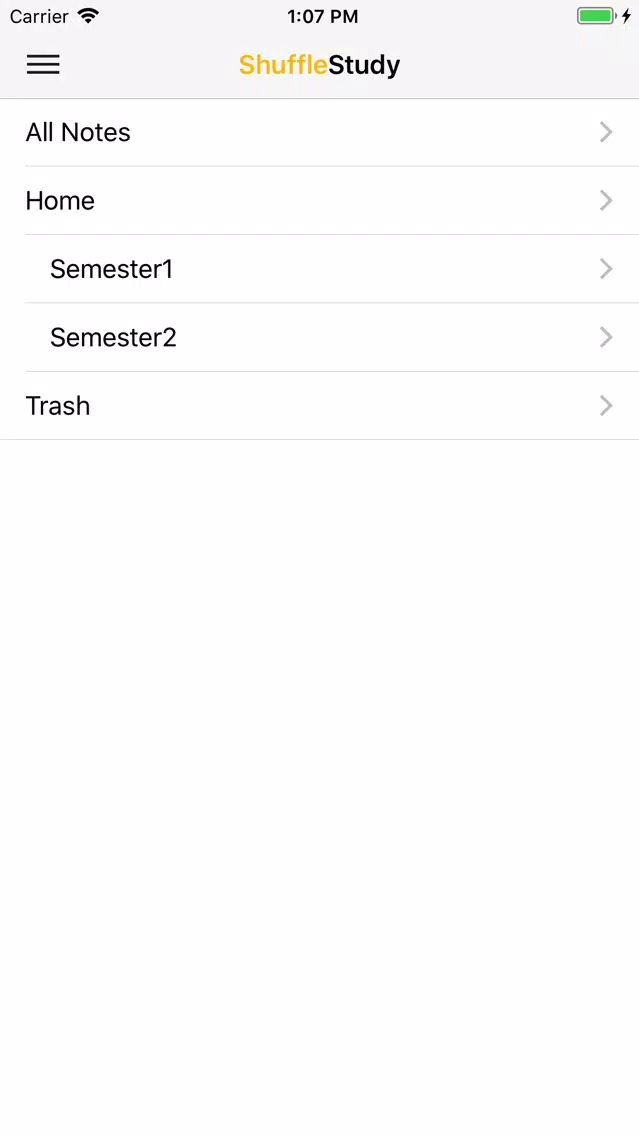The image size is (639, 1136).
Task: Open the Home folder
Action: click(x=320, y=201)
